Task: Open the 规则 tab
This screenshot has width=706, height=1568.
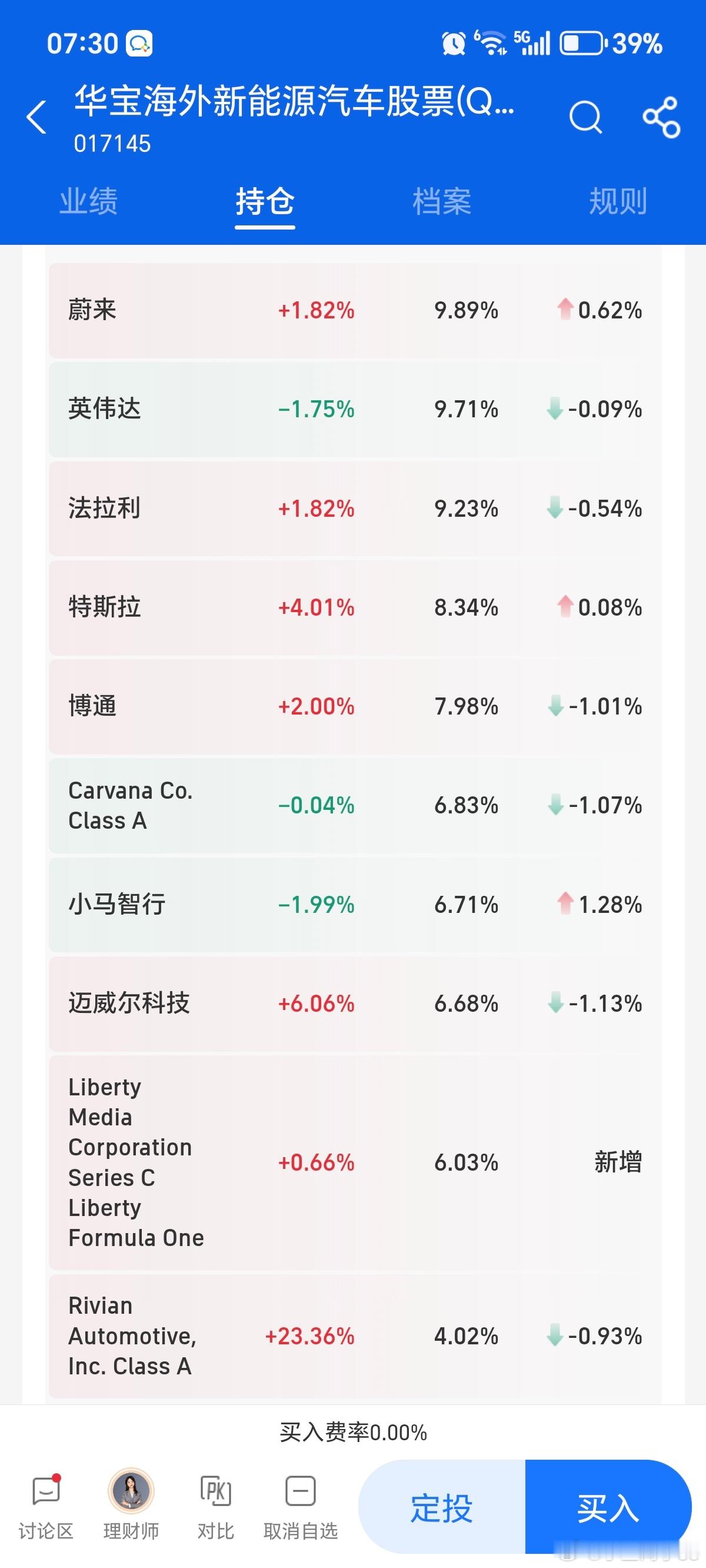Action: [617, 202]
